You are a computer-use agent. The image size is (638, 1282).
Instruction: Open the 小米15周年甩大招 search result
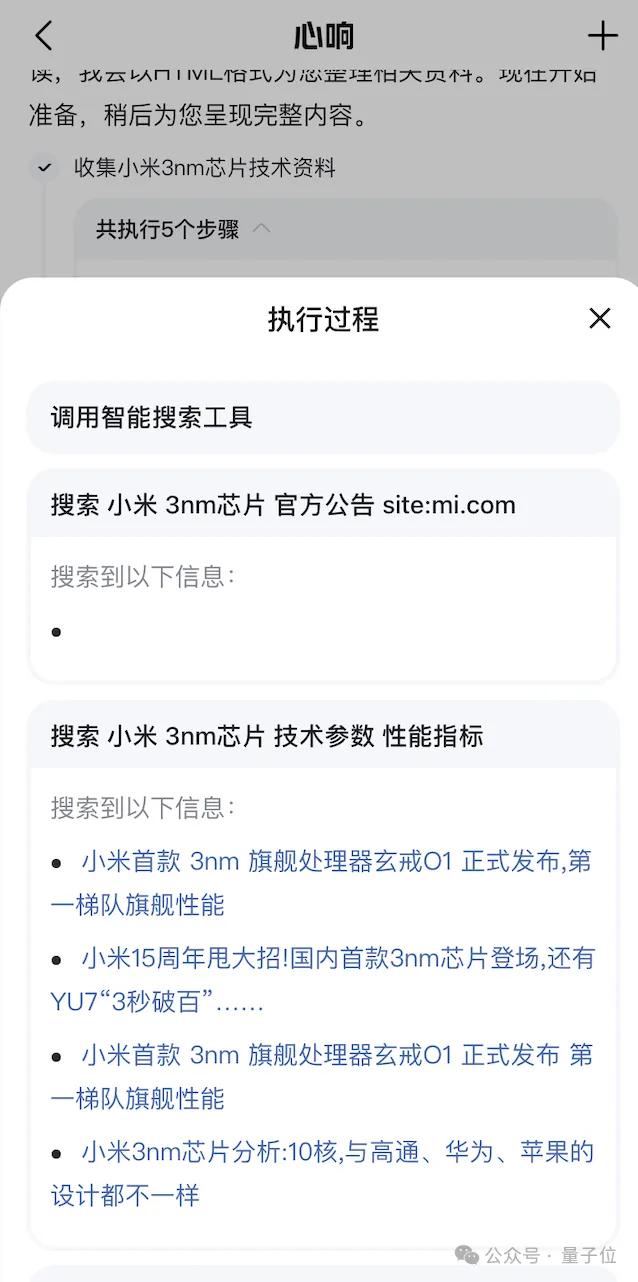tap(336, 959)
